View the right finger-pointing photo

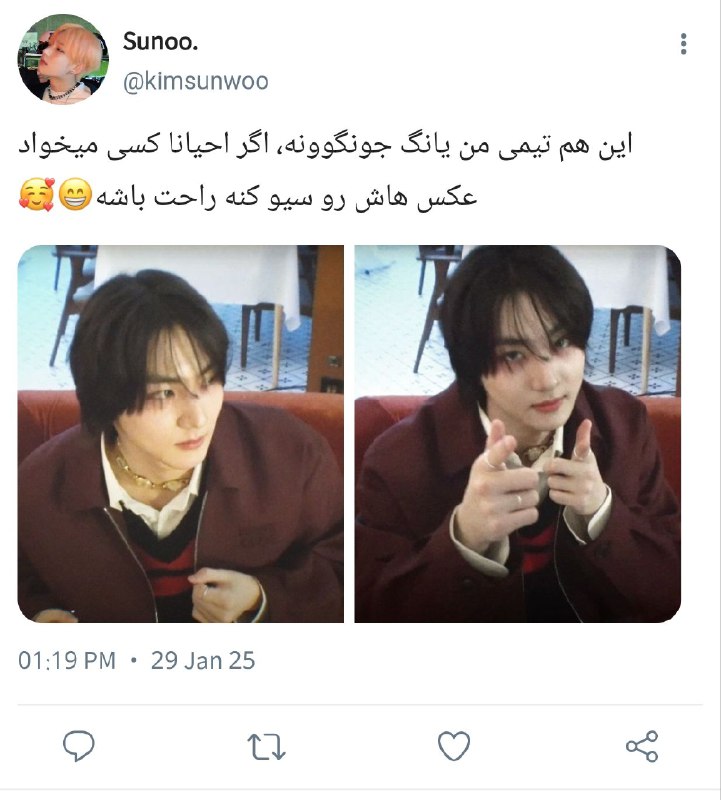[517, 433]
